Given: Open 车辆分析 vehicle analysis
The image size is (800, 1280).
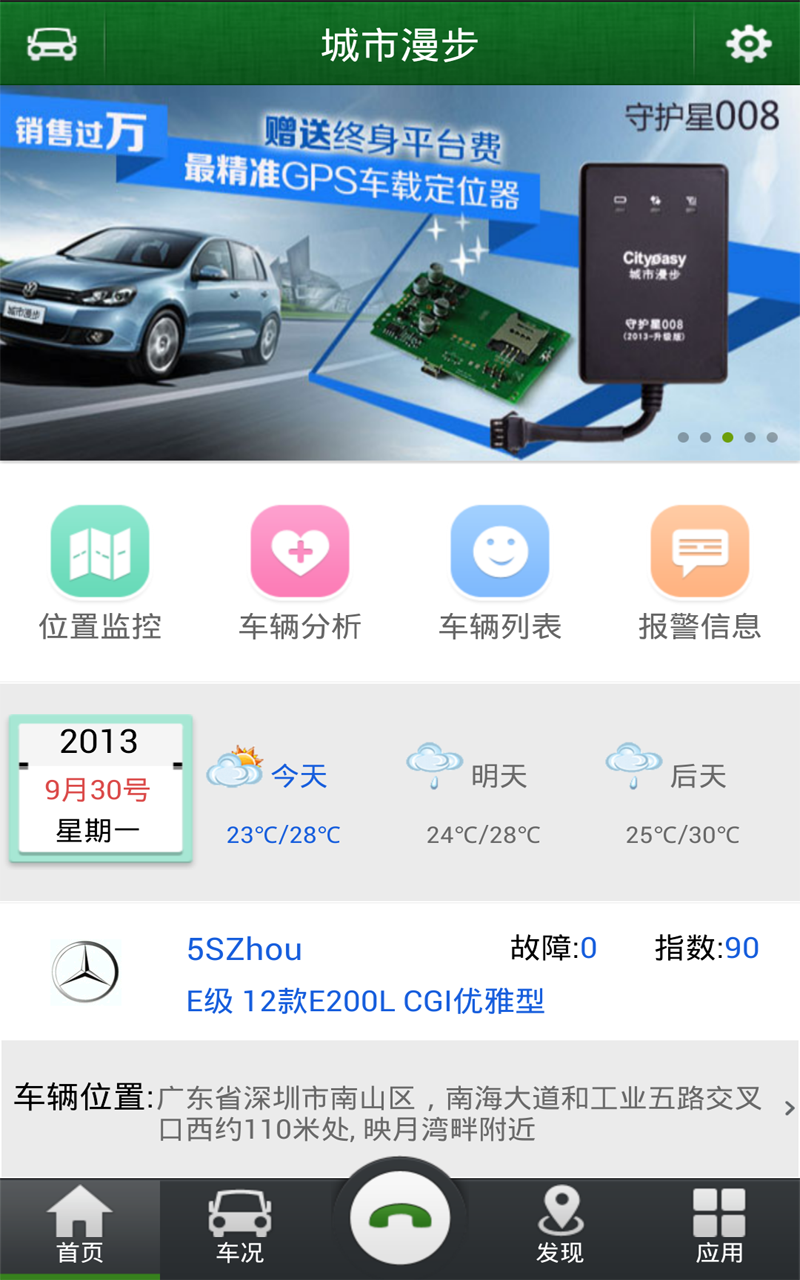Looking at the screenshot, I should (300, 572).
